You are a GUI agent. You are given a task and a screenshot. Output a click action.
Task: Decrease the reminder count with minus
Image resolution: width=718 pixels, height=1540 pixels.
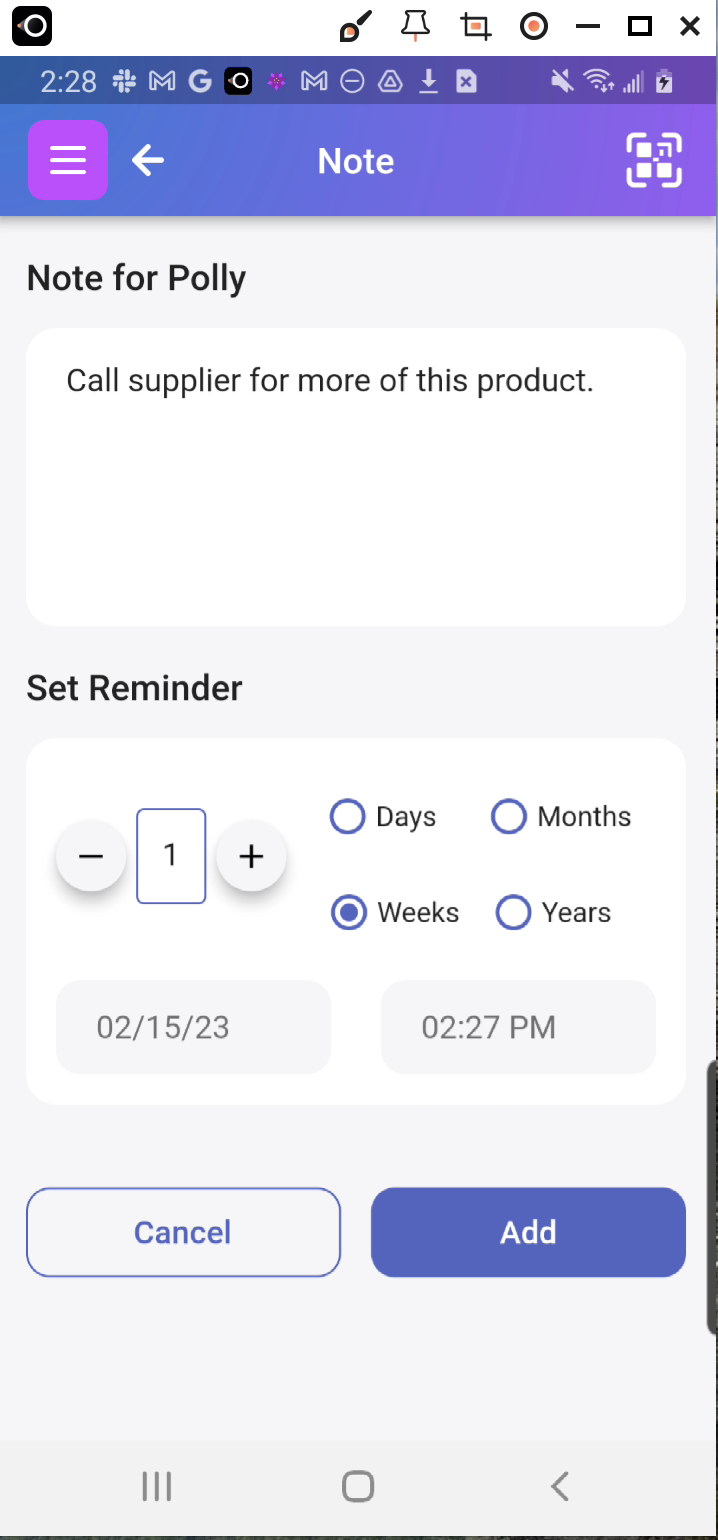91,856
